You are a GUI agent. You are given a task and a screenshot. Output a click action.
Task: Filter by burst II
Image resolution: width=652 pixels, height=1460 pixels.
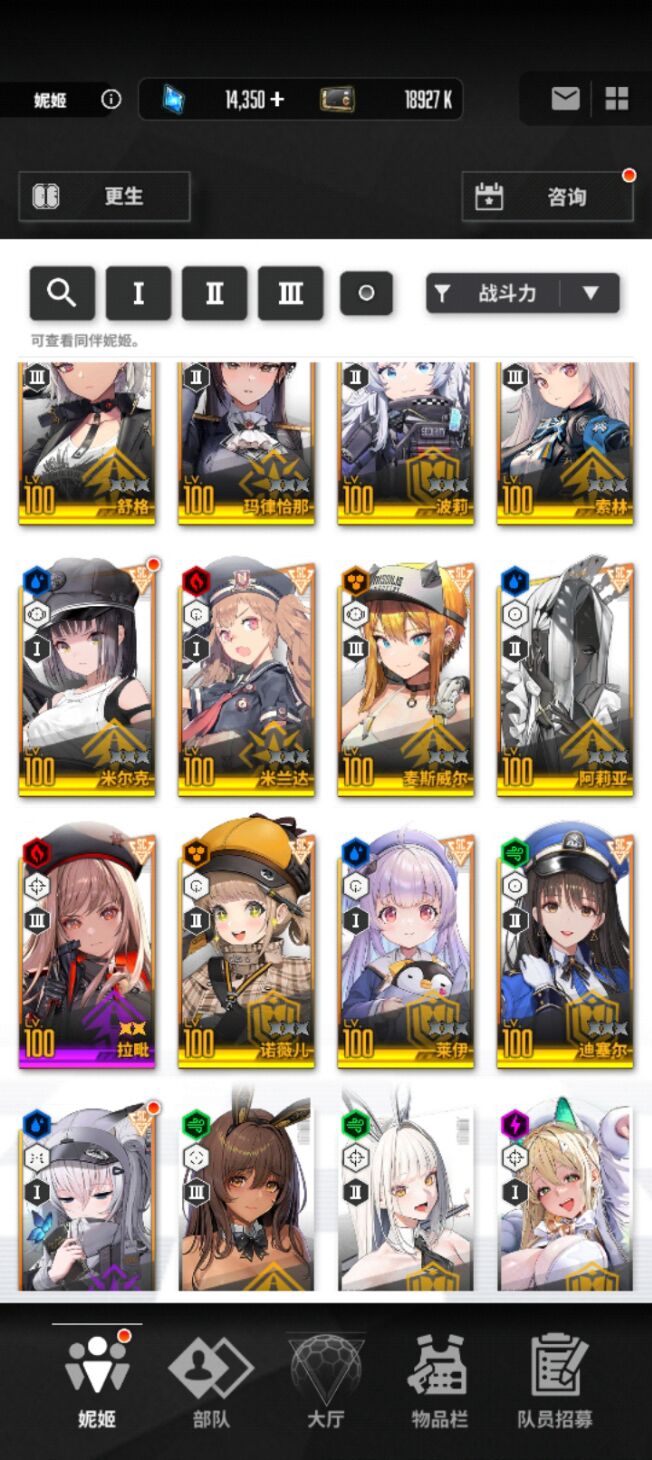click(x=214, y=293)
